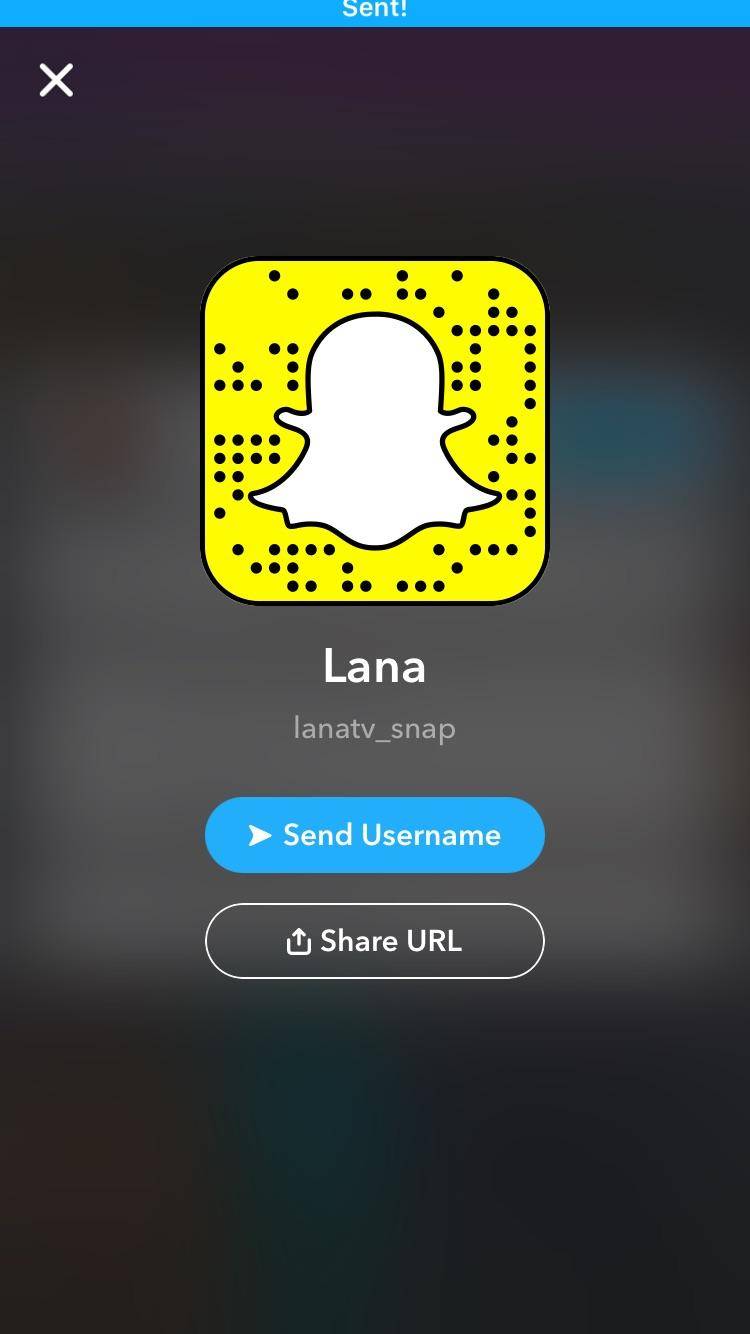
Task: Tap the upload arrow glyph beside Share URL text
Action: point(297,940)
